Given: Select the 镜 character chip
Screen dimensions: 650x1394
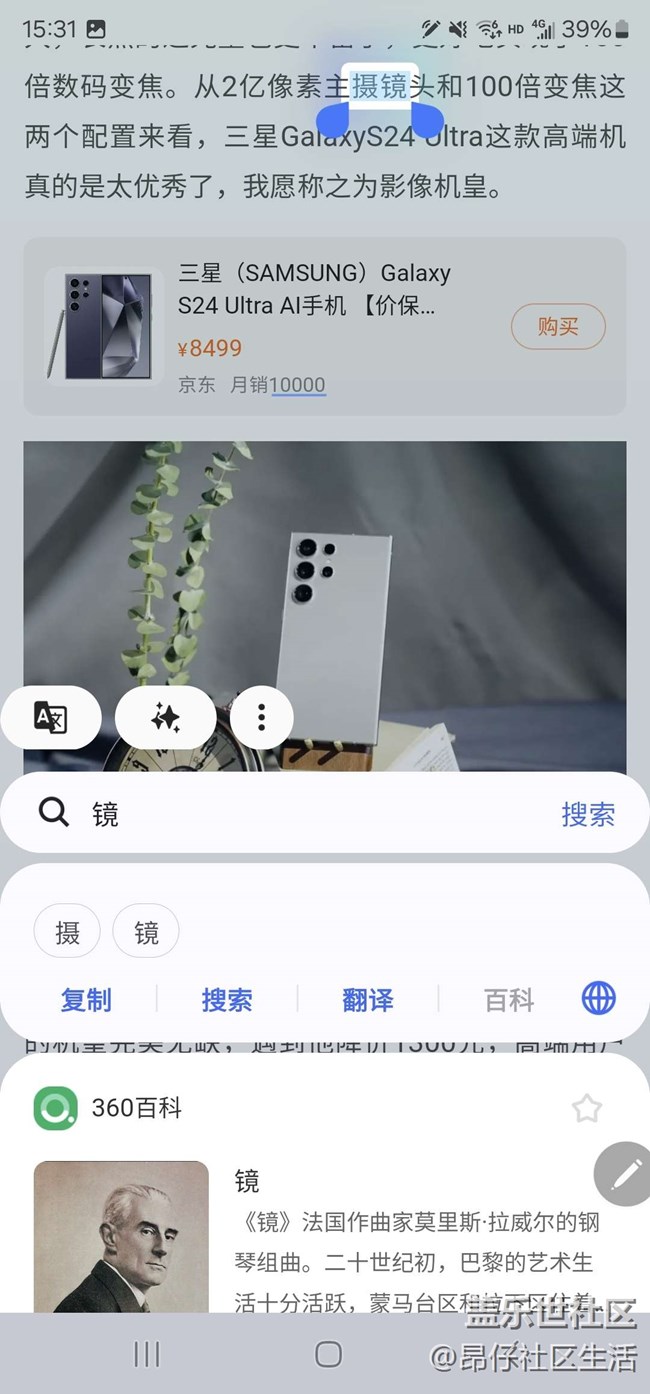Looking at the screenshot, I should pyautogui.click(x=146, y=932).
